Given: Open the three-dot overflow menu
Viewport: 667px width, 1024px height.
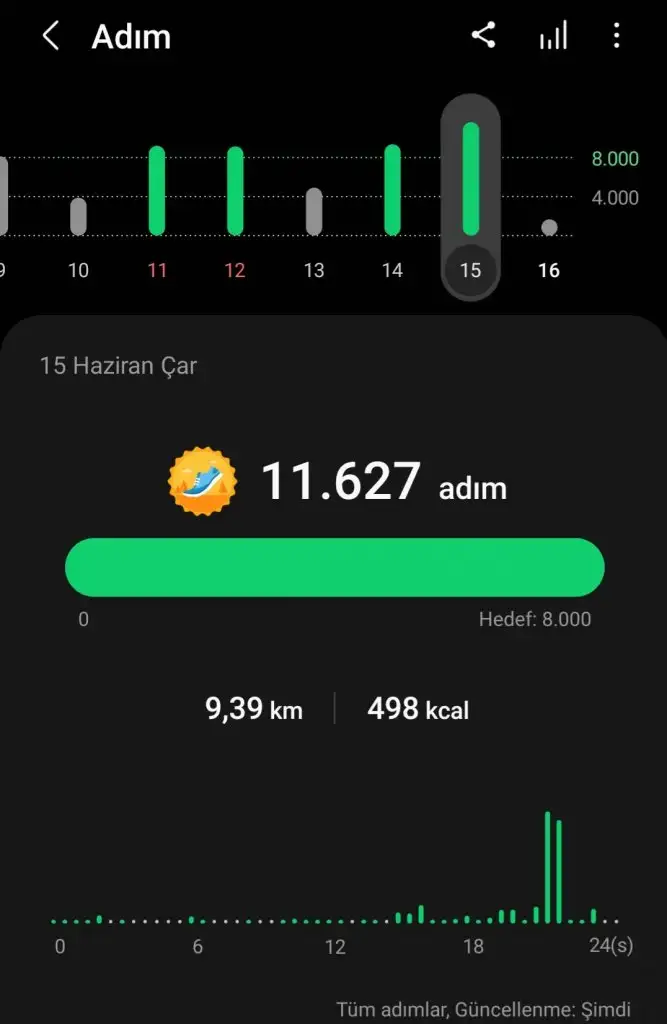Looking at the screenshot, I should click(x=617, y=37).
